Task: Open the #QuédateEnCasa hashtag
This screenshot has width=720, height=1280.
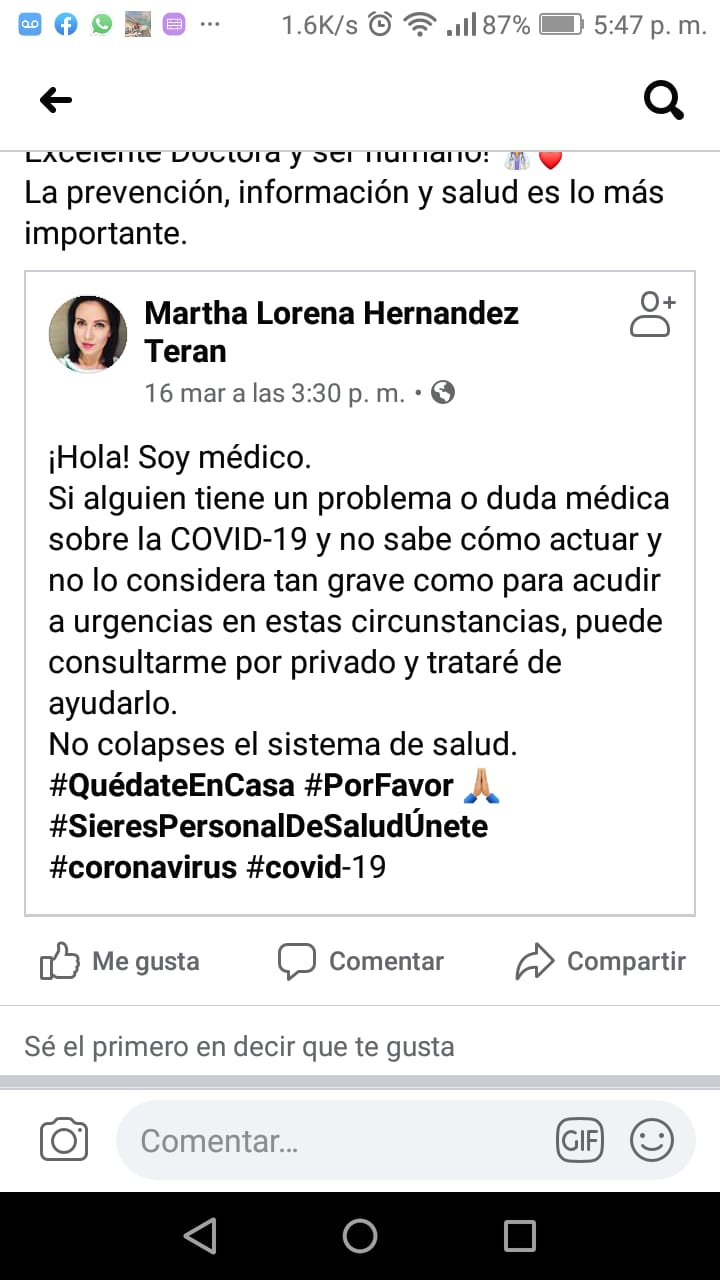Action: click(171, 785)
